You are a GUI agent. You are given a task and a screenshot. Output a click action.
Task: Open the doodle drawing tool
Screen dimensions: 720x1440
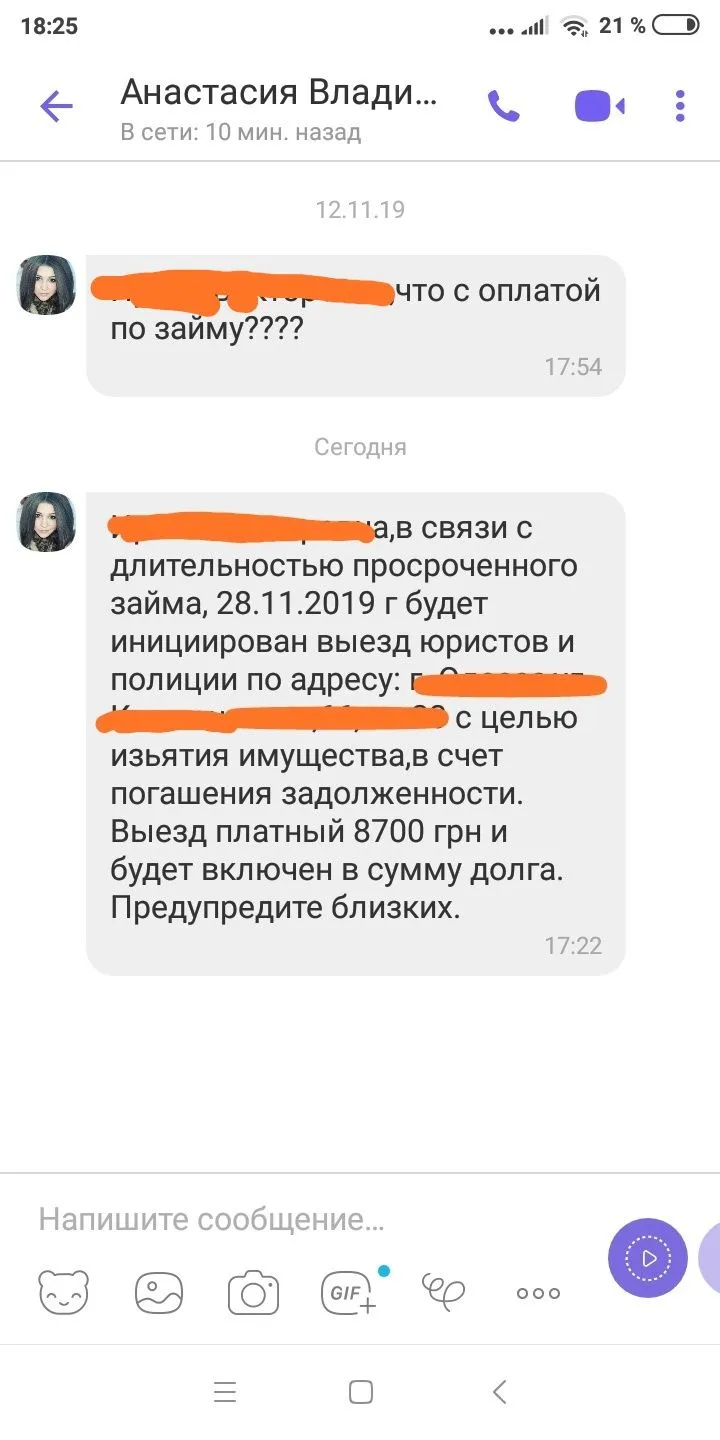click(443, 1290)
